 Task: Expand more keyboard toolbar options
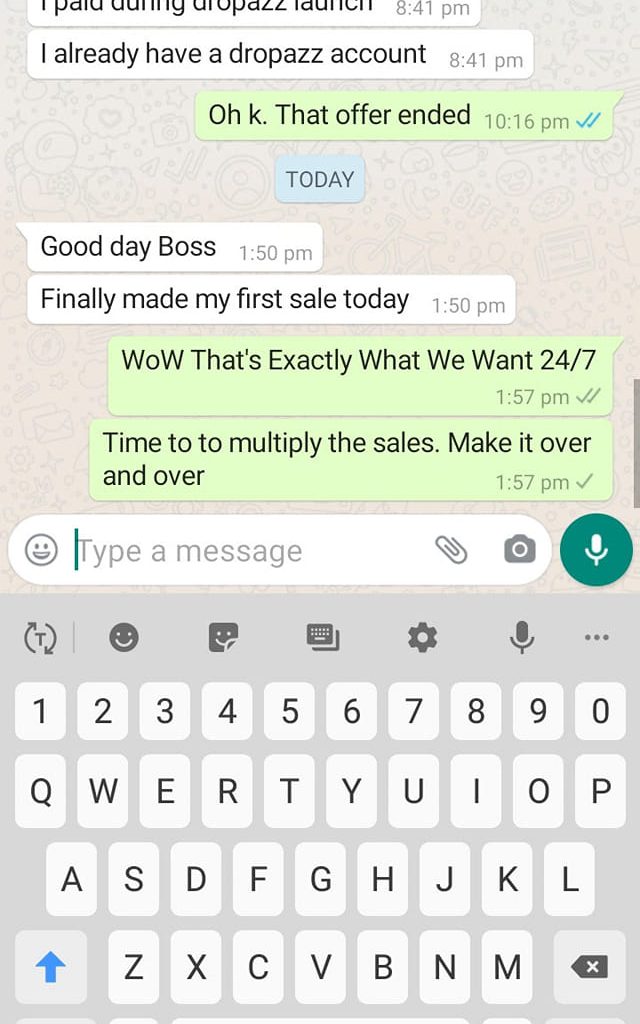click(596, 637)
